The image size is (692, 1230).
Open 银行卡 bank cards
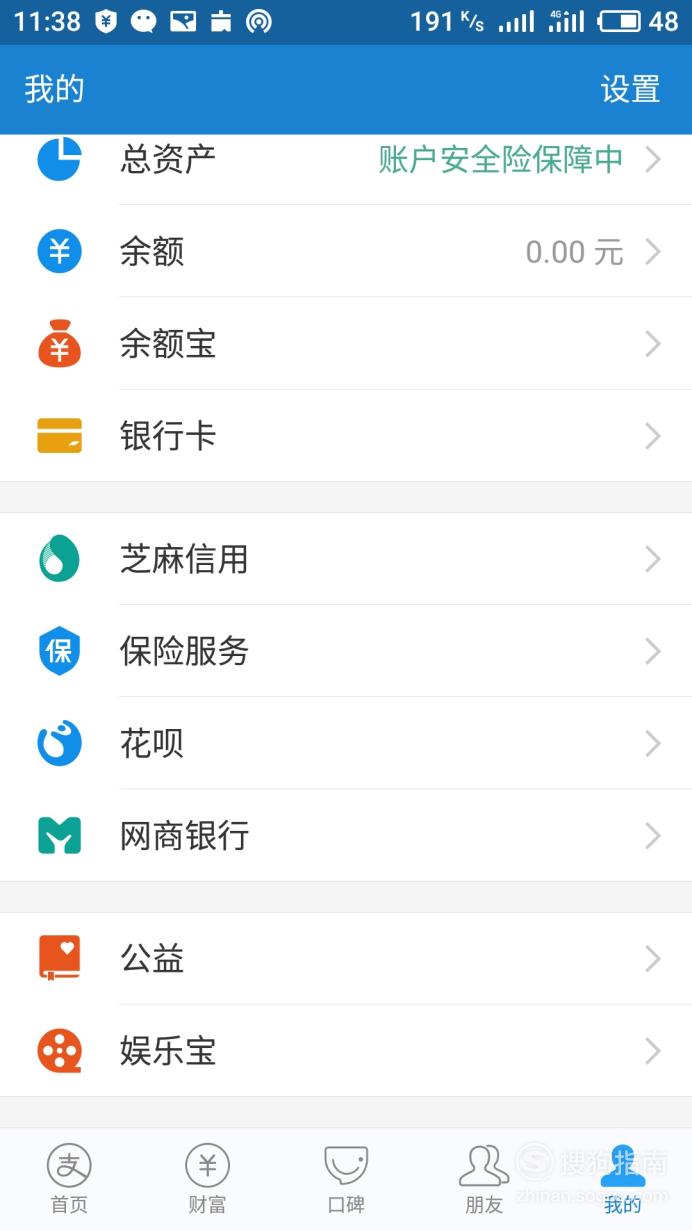point(346,436)
